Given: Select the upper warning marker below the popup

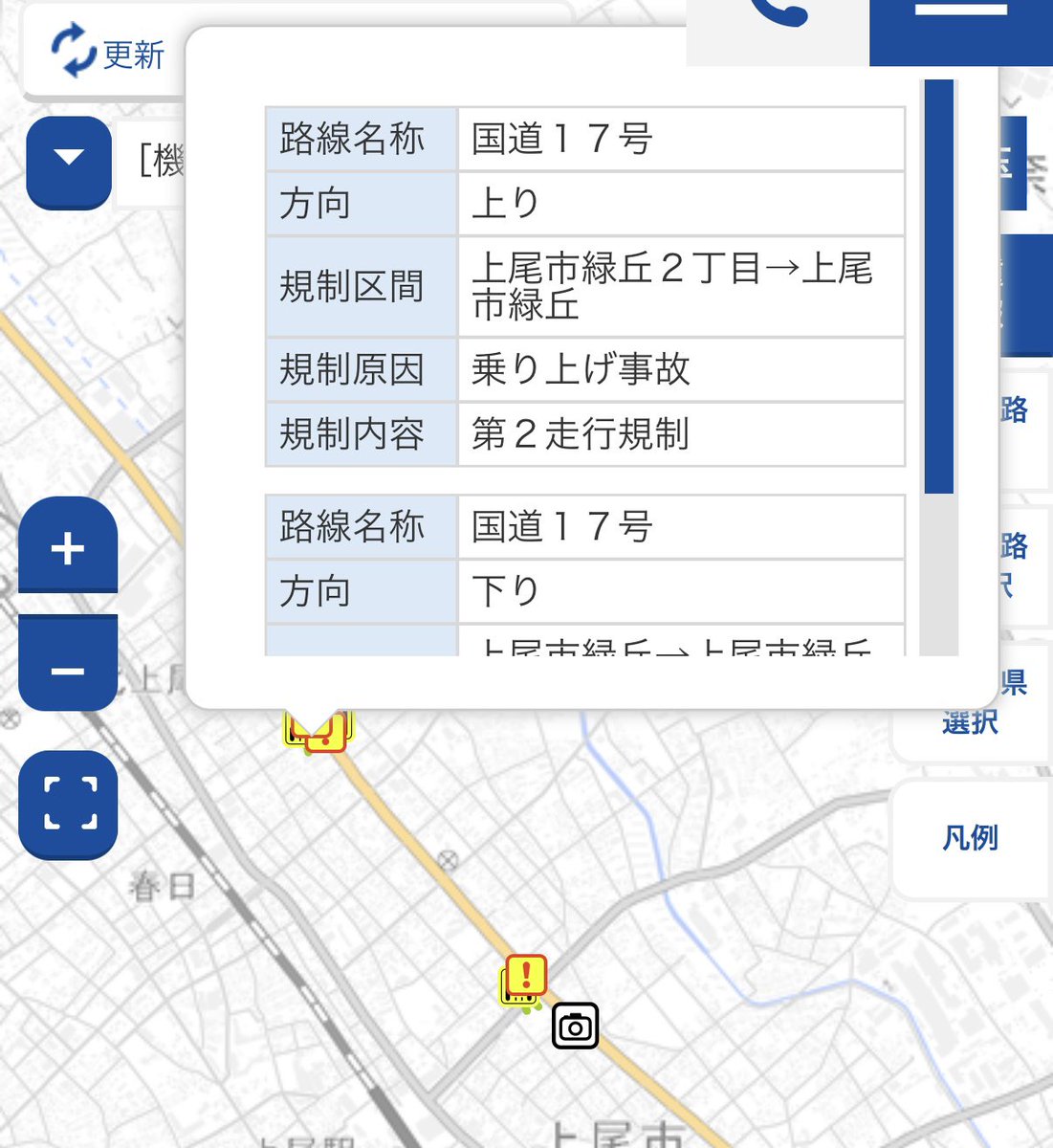Looking at the screenshot, I should (325, 732).
